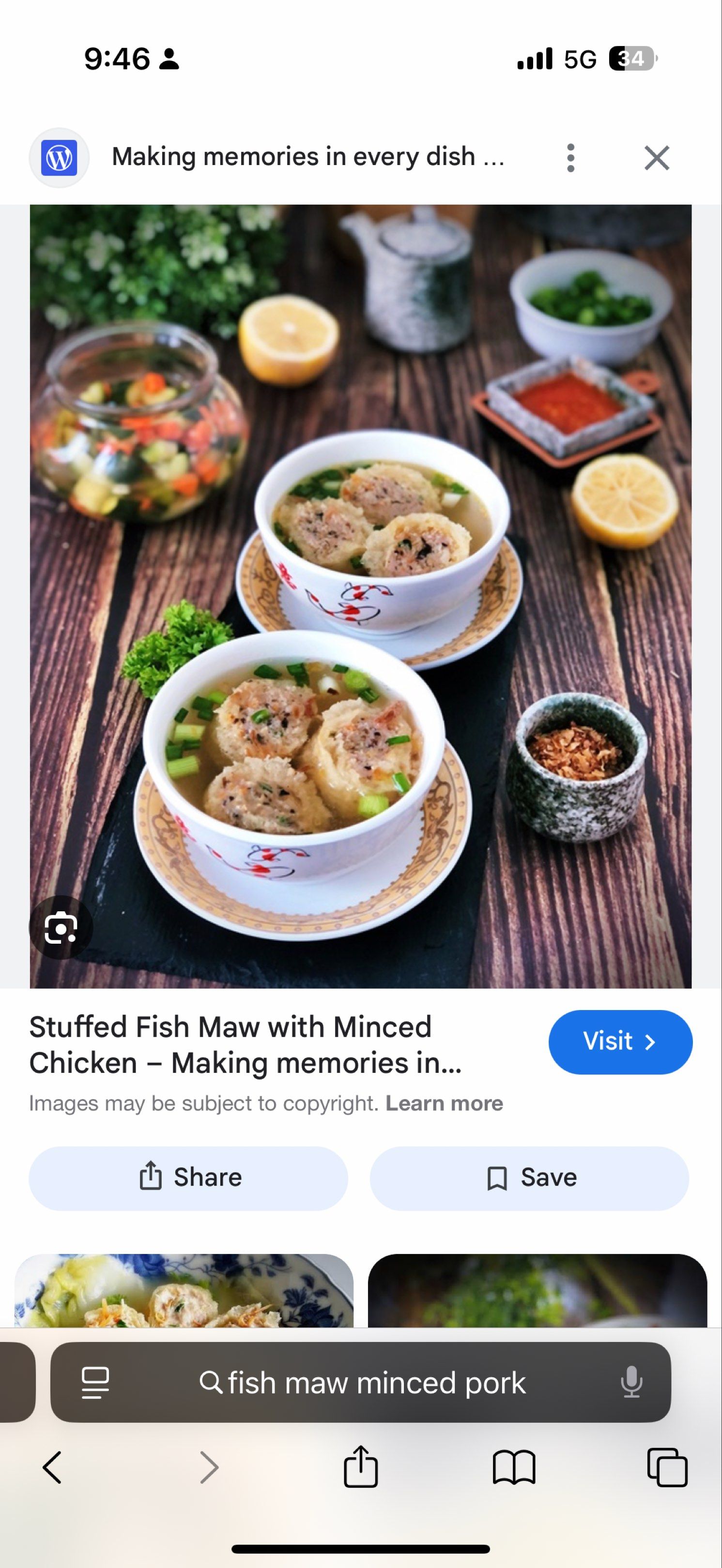Open the three-dot overflow menu
The height and width of the screenshot is (1568, 722).
(571, 157)
